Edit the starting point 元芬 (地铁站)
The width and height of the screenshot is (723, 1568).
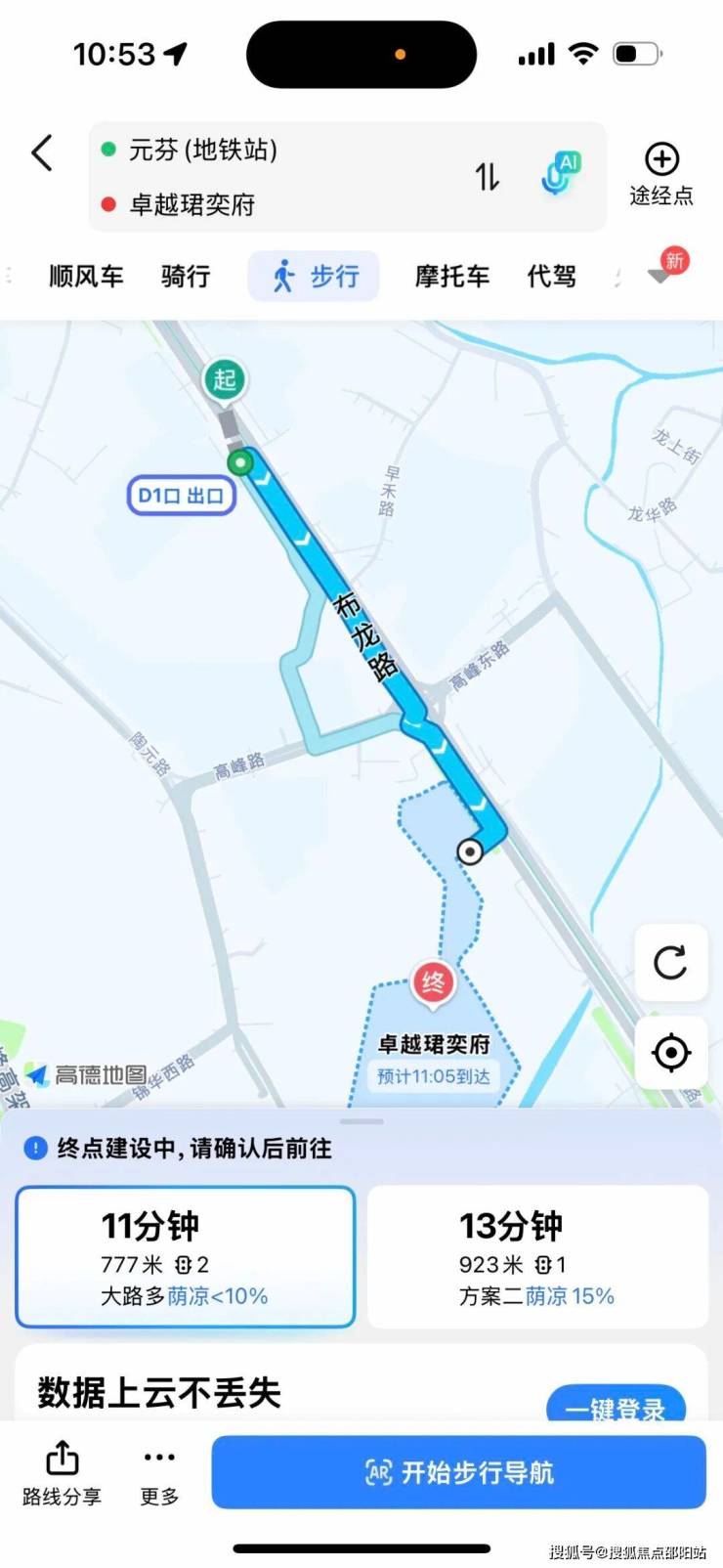[x=203, y=150]
